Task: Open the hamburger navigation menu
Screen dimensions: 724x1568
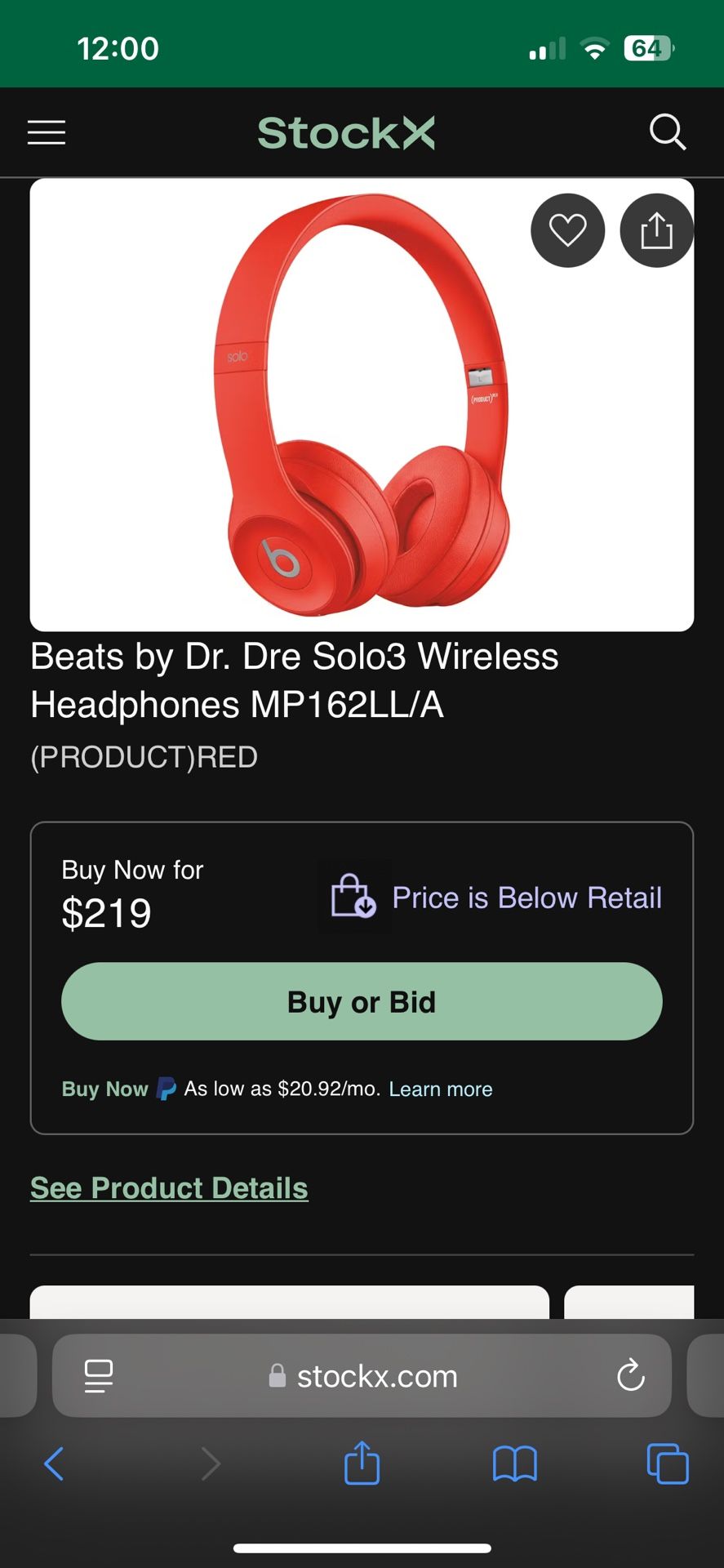Action: click(x=46, y=132)
